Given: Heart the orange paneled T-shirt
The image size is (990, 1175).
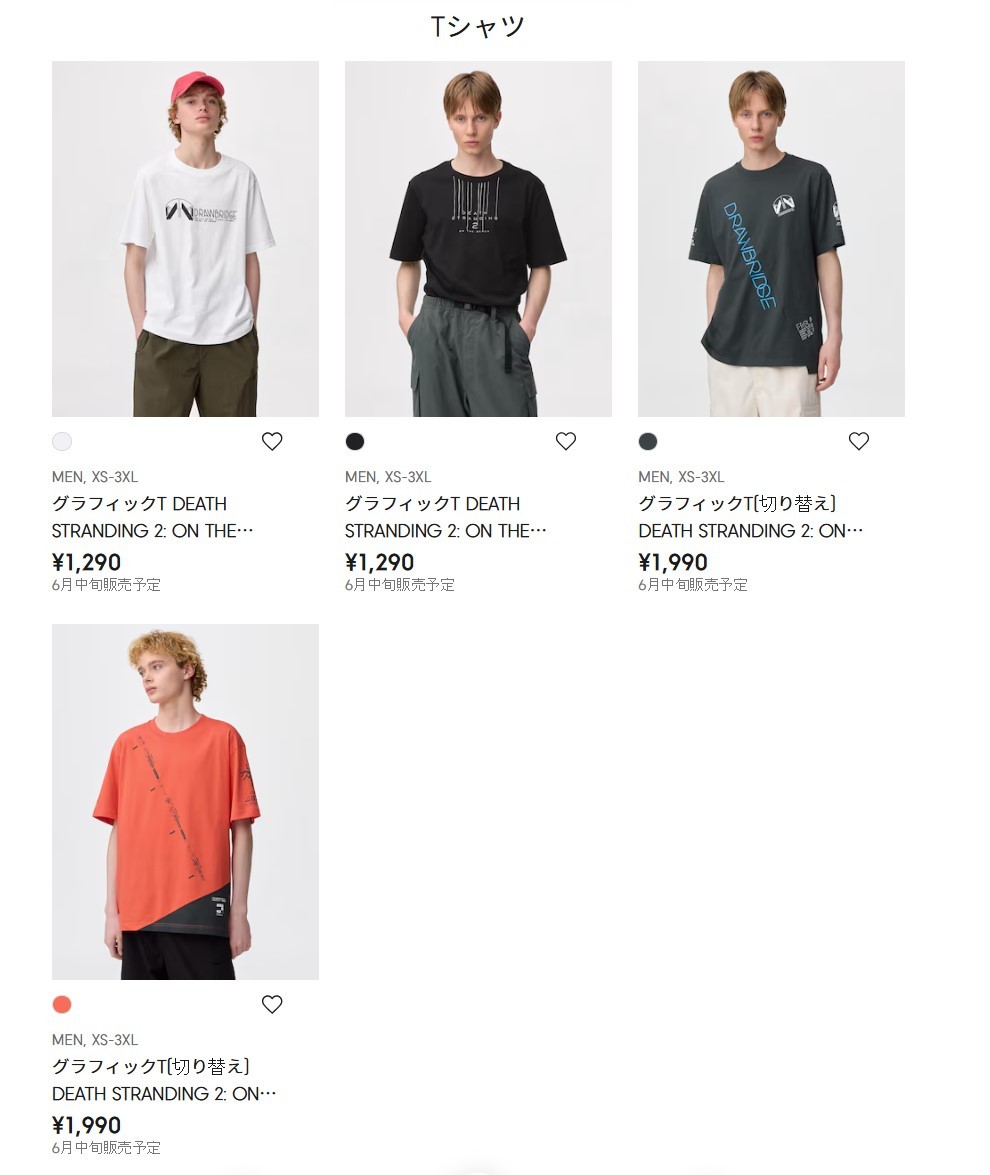Looking at the screenshot, I should [272, 1004].
